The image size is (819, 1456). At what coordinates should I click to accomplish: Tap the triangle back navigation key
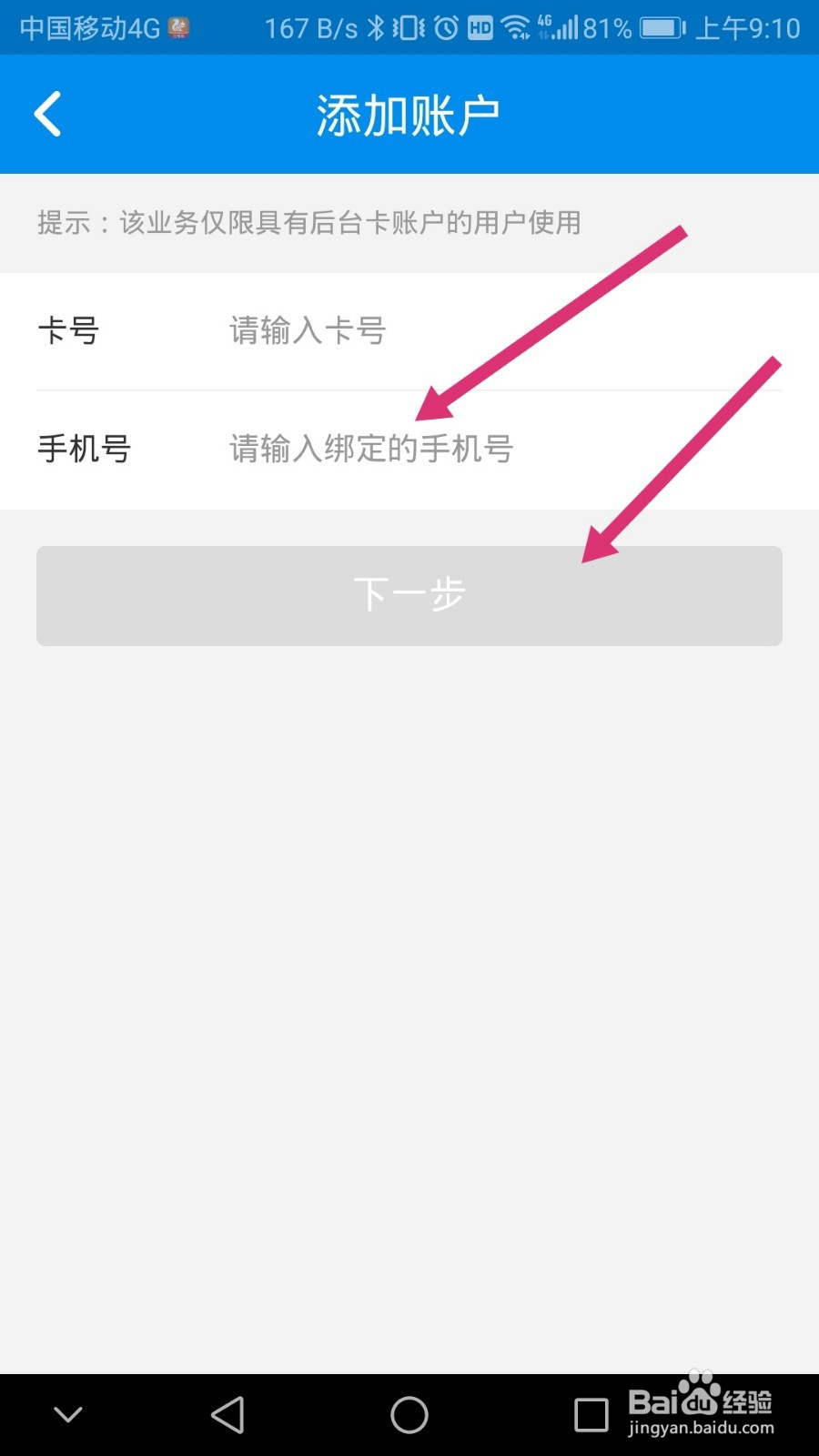click(227, 1413)
